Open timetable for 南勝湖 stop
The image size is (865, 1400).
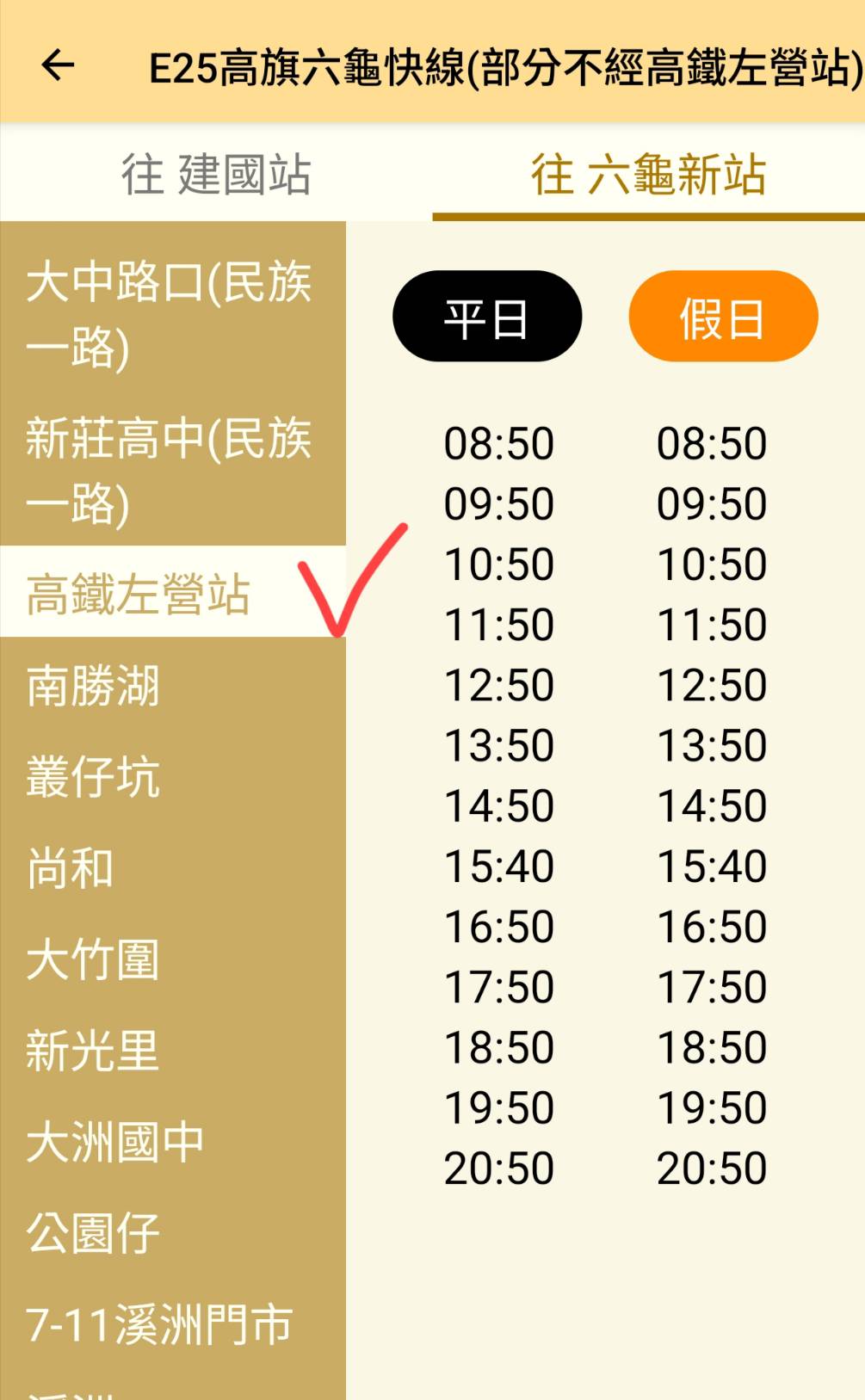tap(173, 685)
